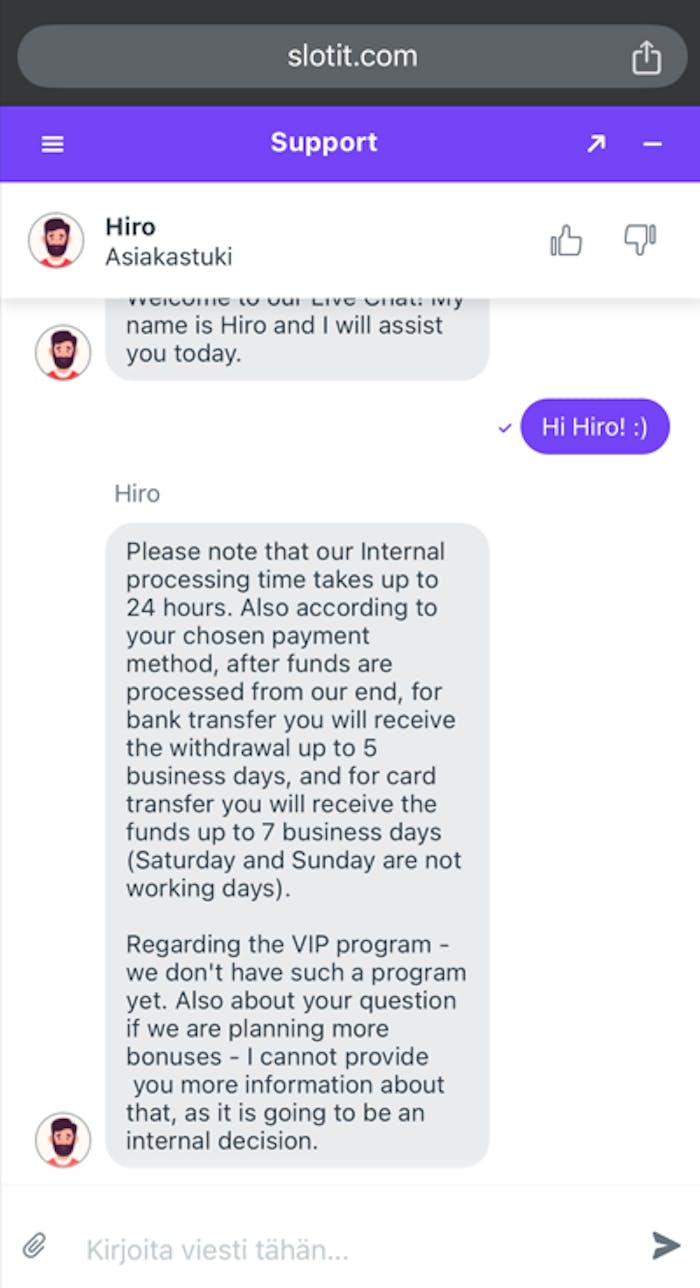Open the hamburger menu in Support header
700x1288 pixels.
[52, 144]
